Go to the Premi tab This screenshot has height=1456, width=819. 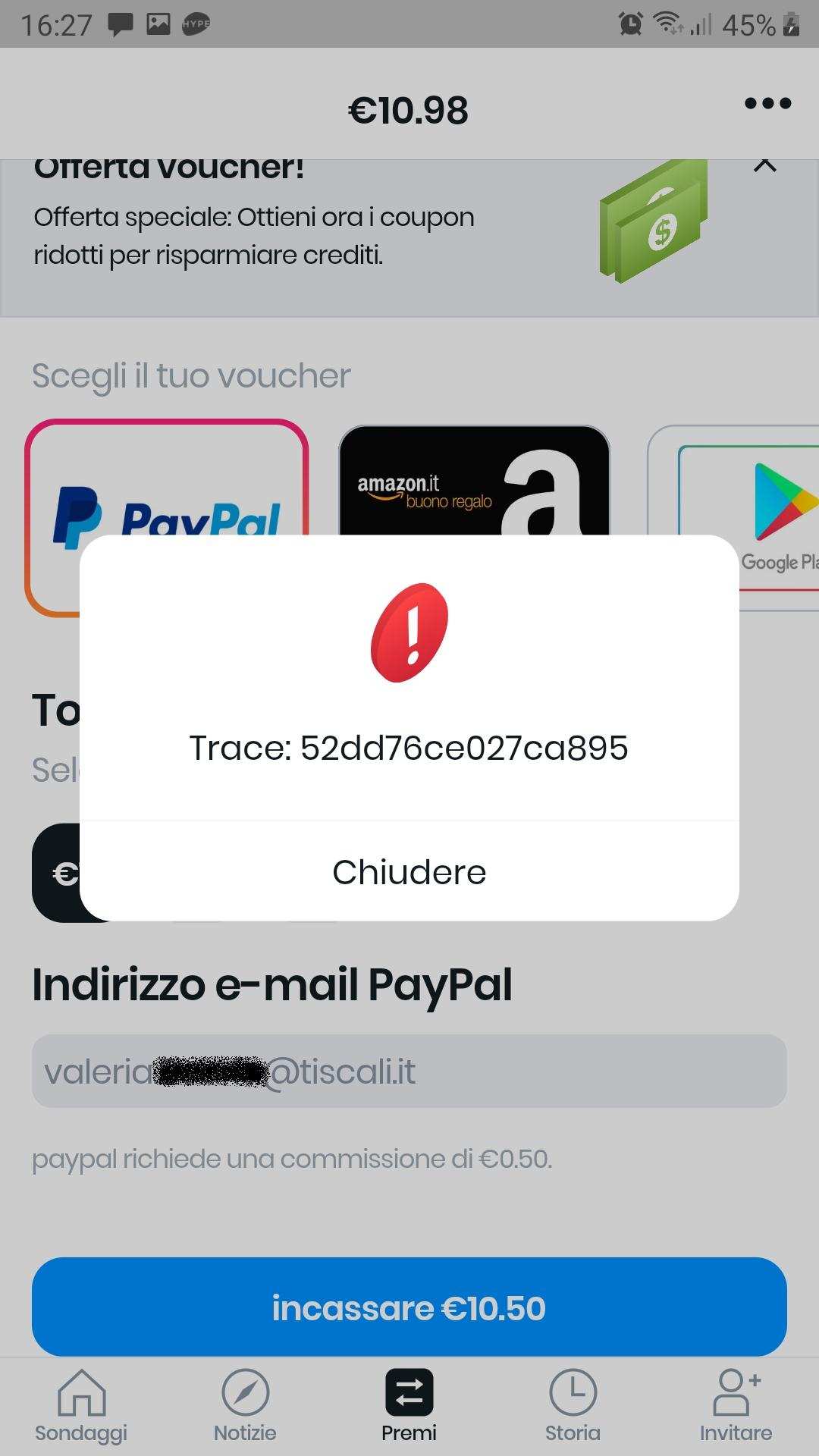coord(409,1405)
